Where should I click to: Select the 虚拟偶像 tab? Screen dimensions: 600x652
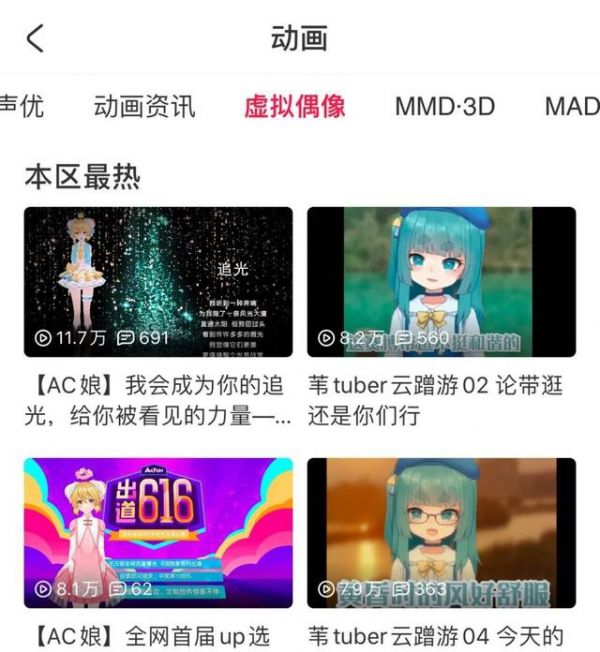tap(295, 106)
